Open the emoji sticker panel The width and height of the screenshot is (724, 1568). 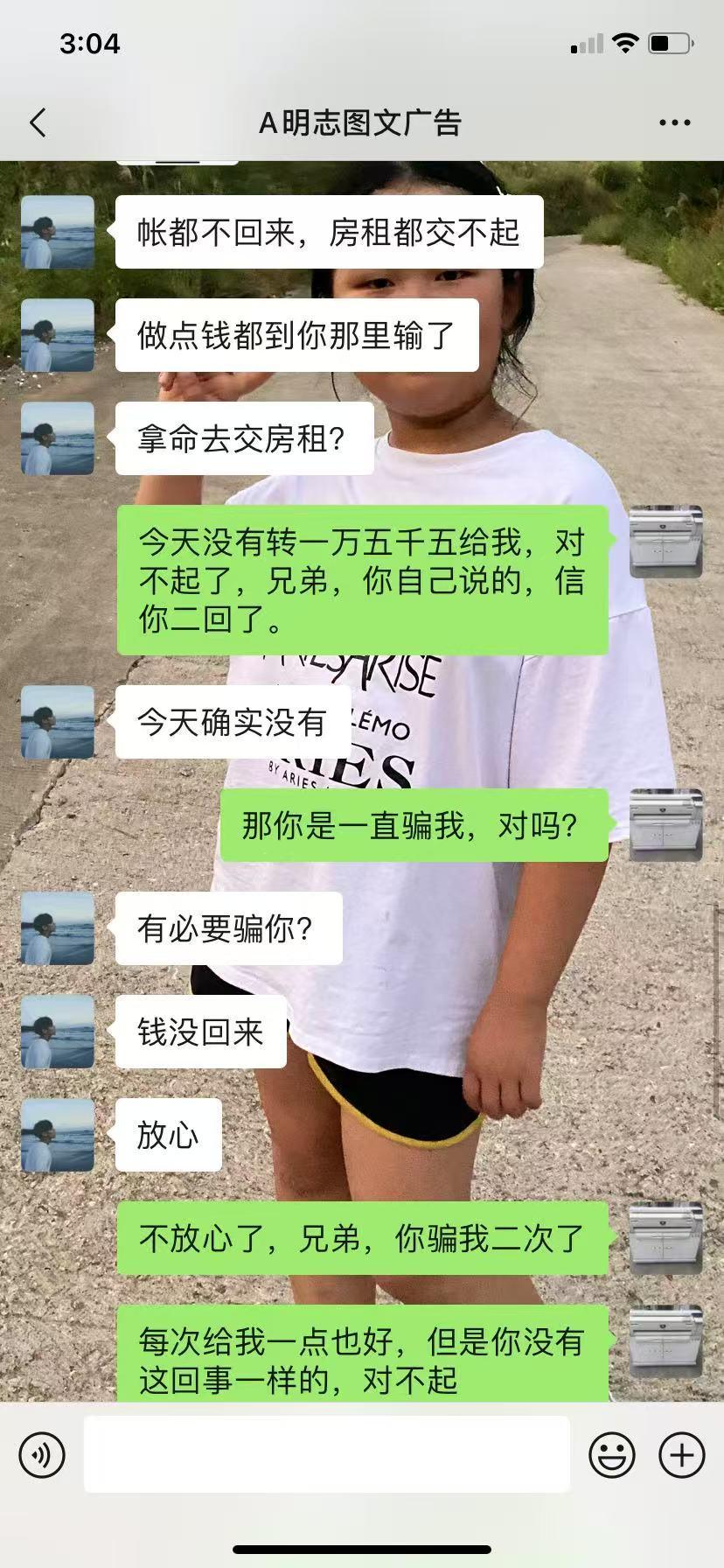(x=611, y=1455)
